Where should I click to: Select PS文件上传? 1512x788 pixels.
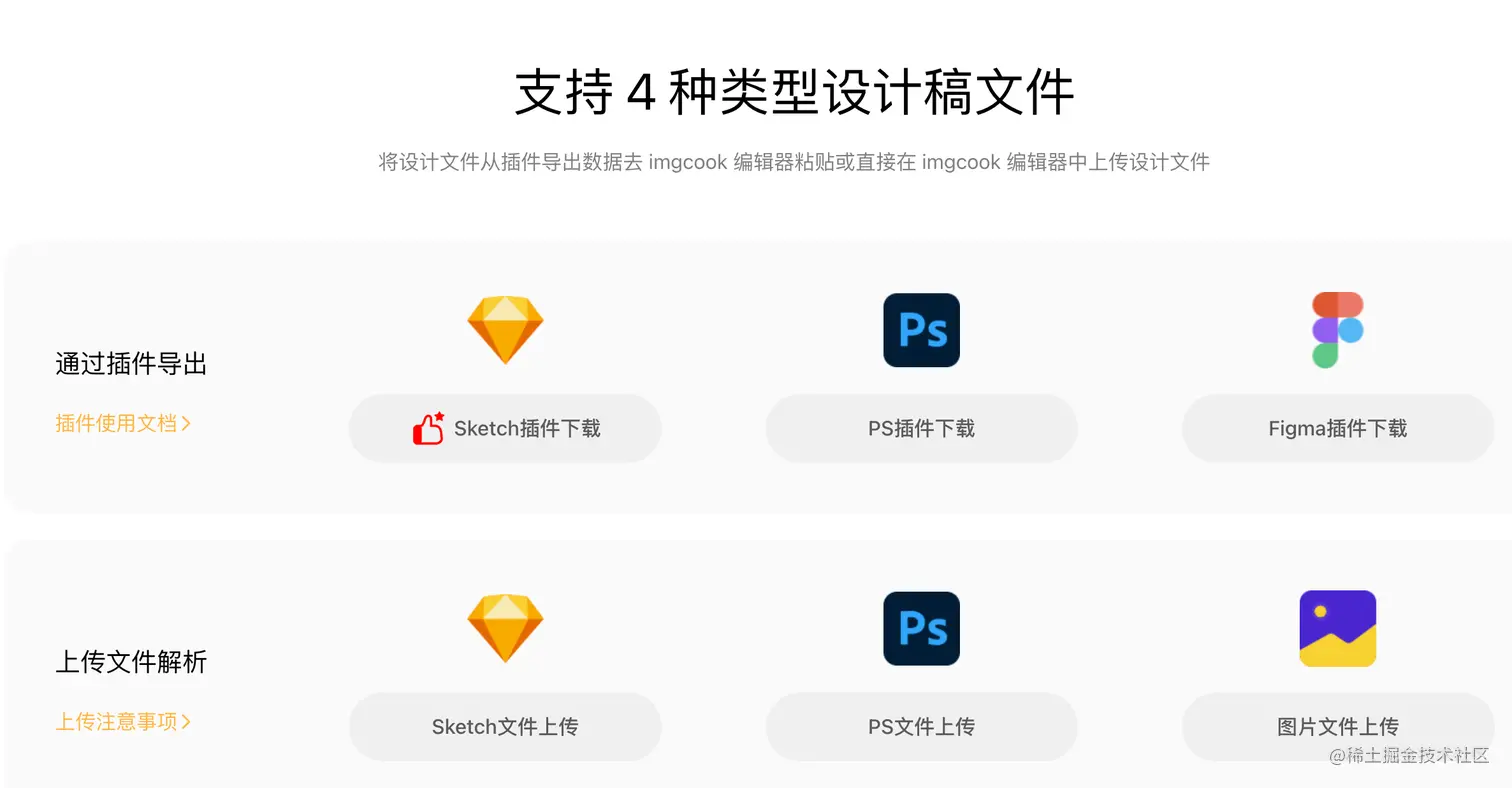point(921,727)
